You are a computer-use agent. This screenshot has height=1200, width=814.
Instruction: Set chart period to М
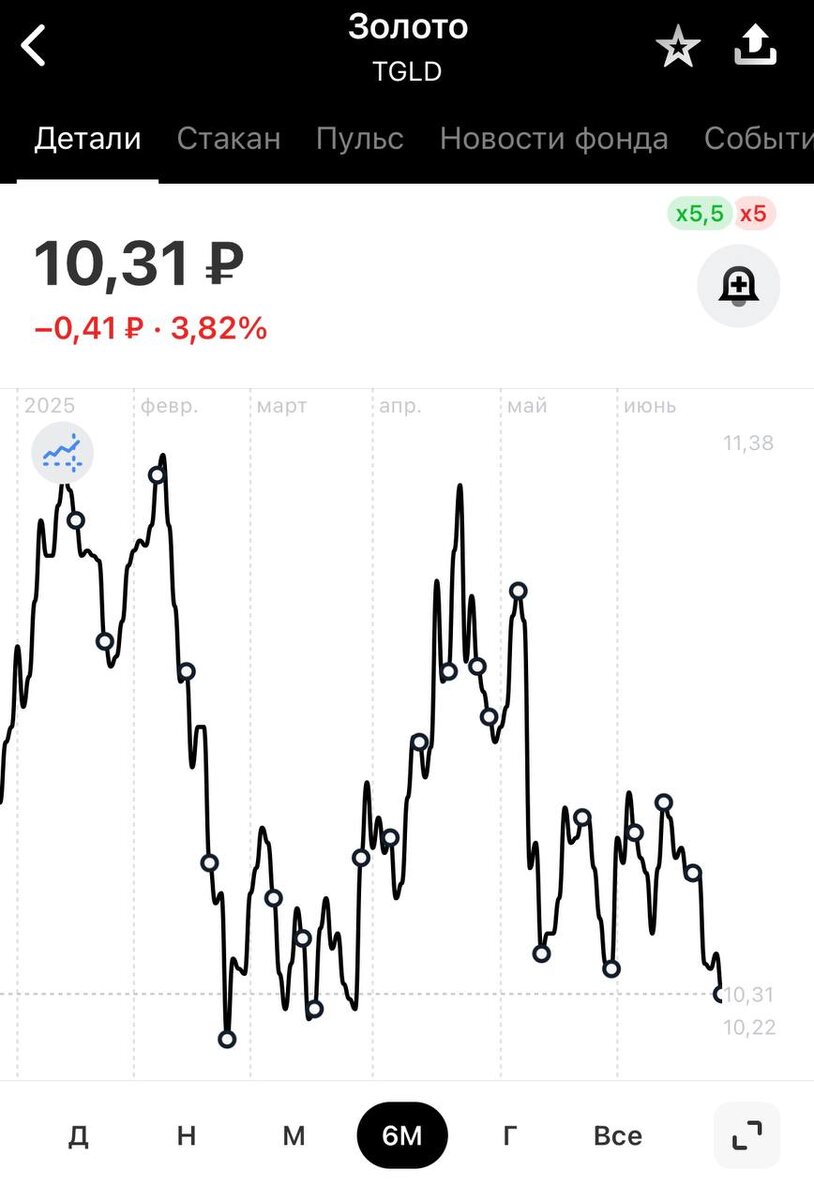click(293, 1136)
